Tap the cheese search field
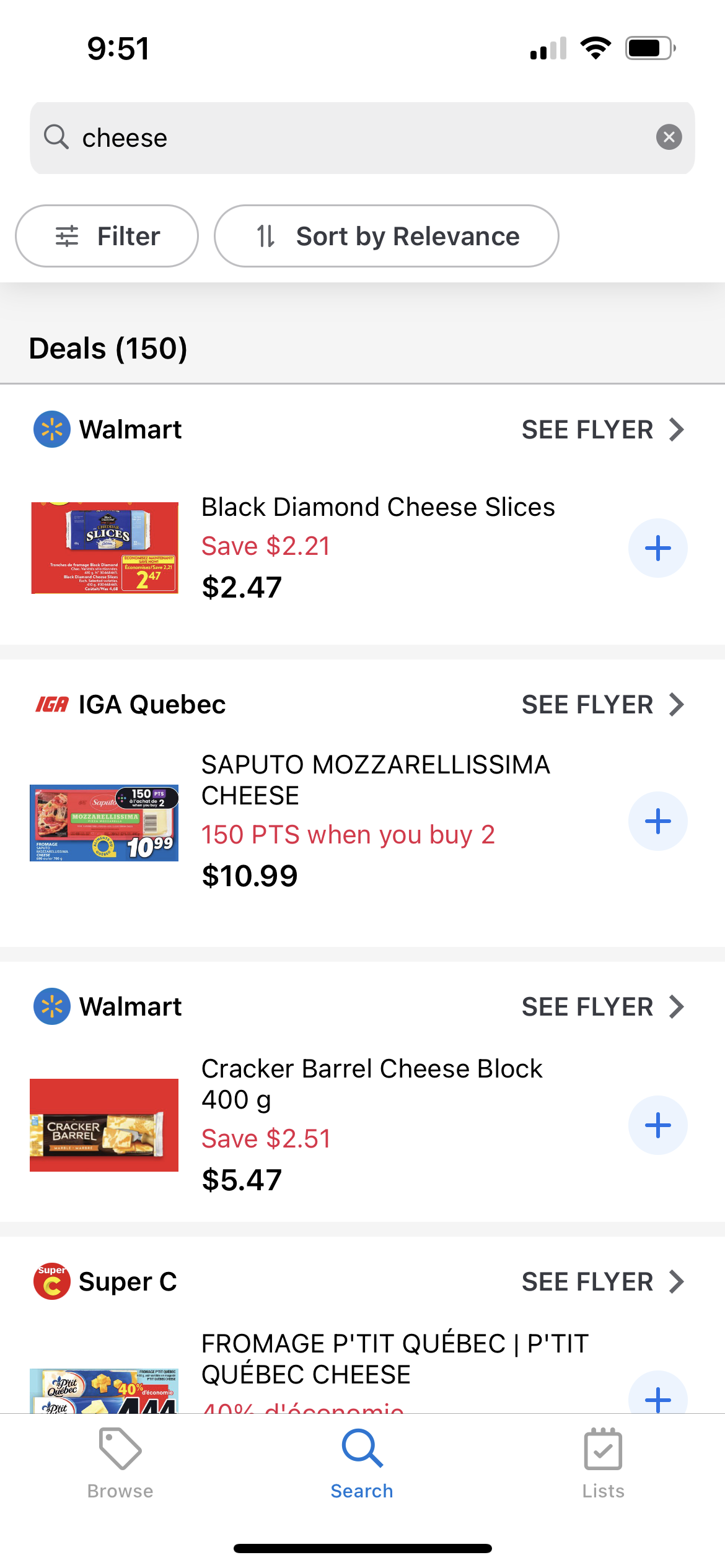Viewport: 725px width, 1568px height. tap(347, 137)
